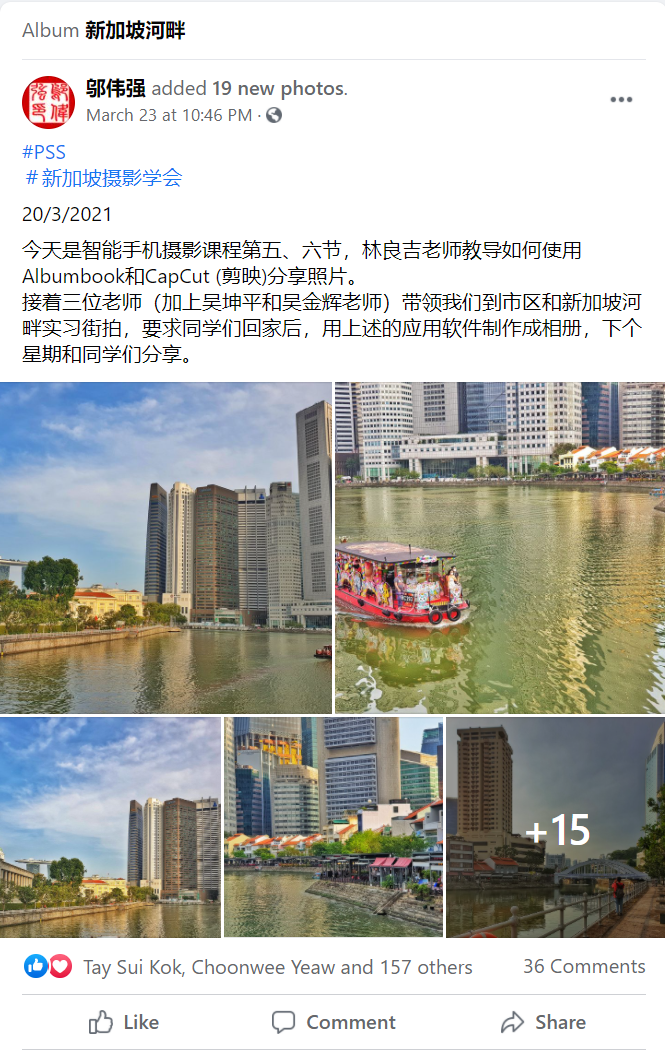The image size is (665, 1061).
Task: Open the #新加坡摄影学会 hashtag
Action: pos(103,179)
